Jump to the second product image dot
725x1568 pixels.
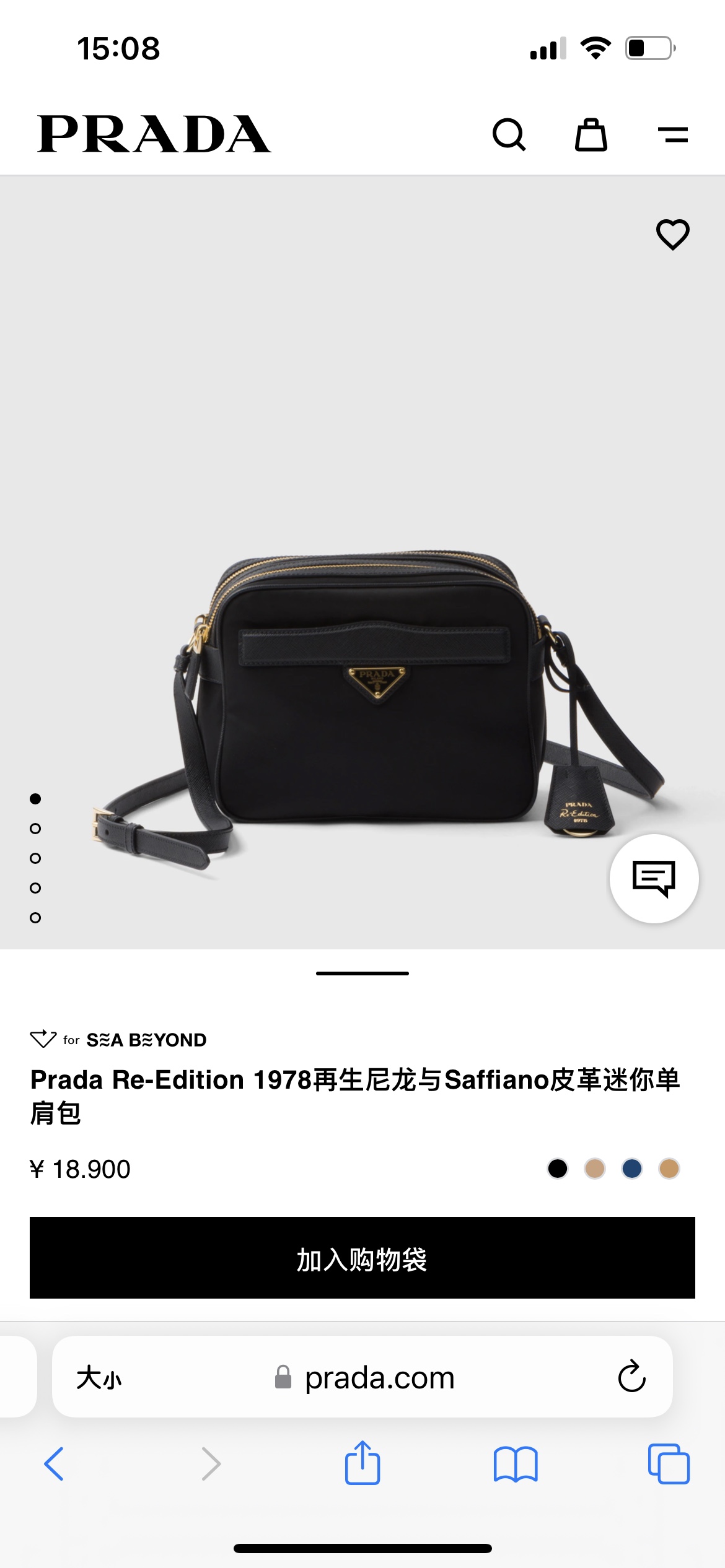click(35, 829)
